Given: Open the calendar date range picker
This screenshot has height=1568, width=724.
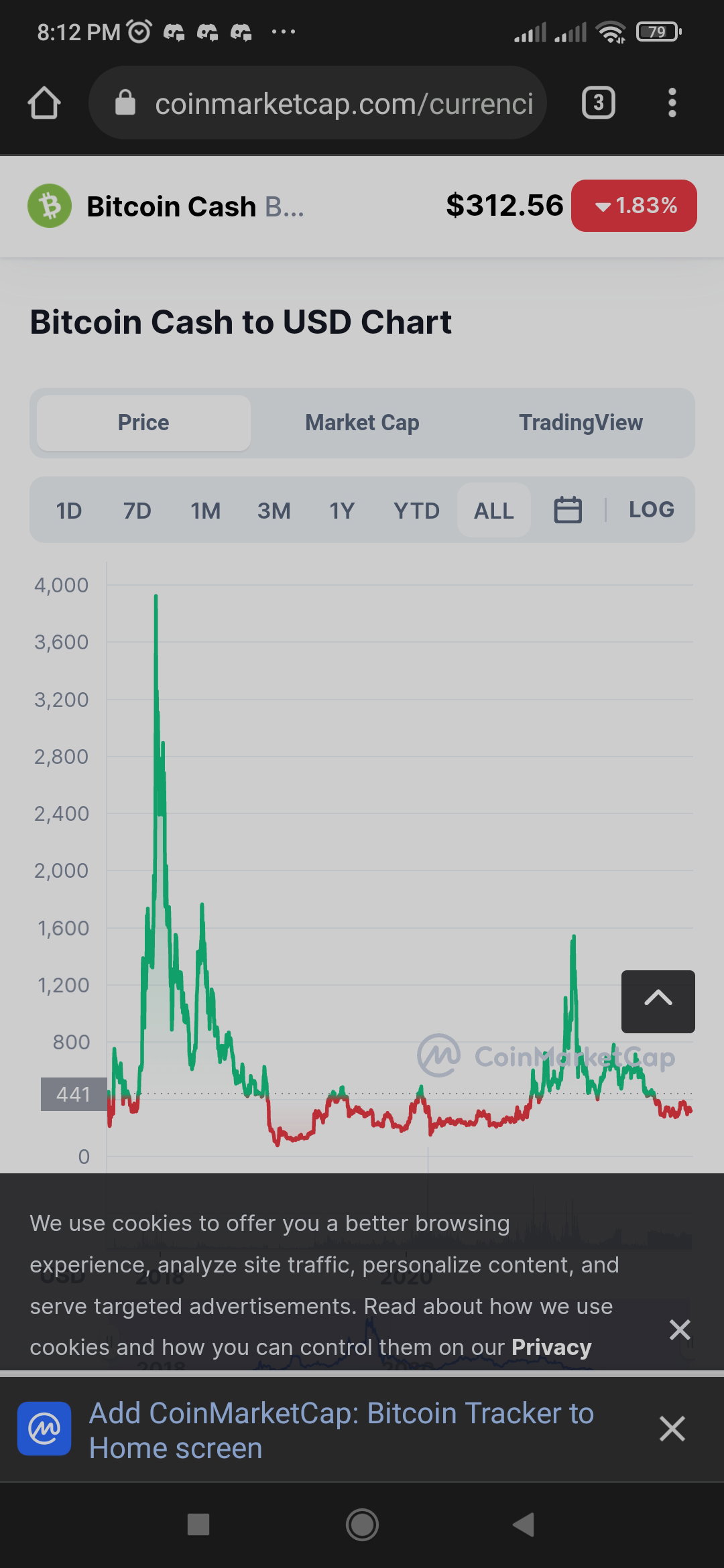Looking at the screenshot, I should pos(568,510).
